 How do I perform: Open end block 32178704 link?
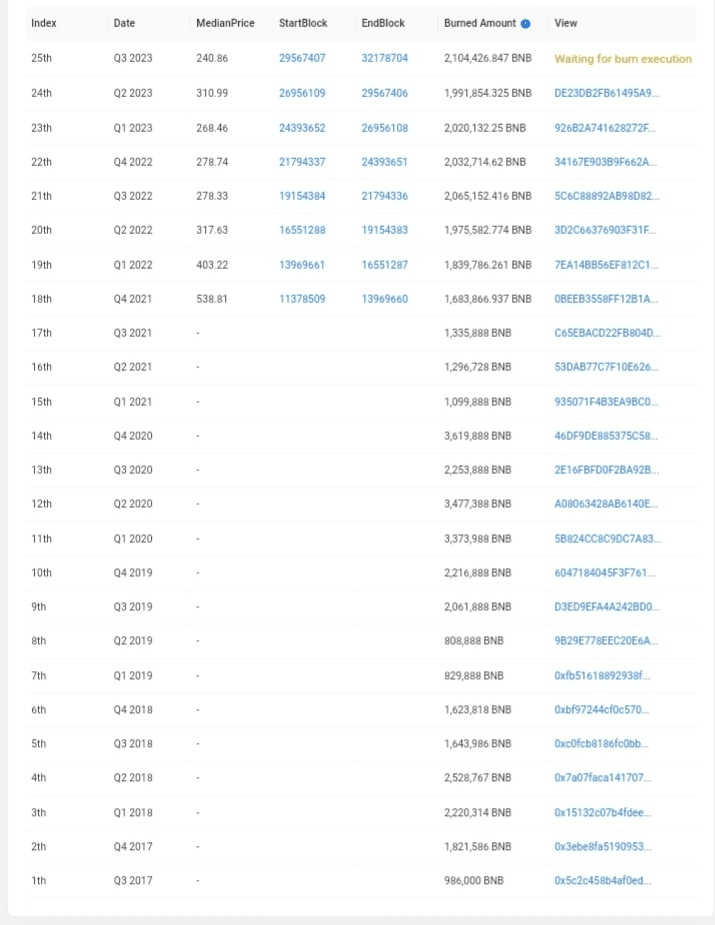[x=384, y=59]
